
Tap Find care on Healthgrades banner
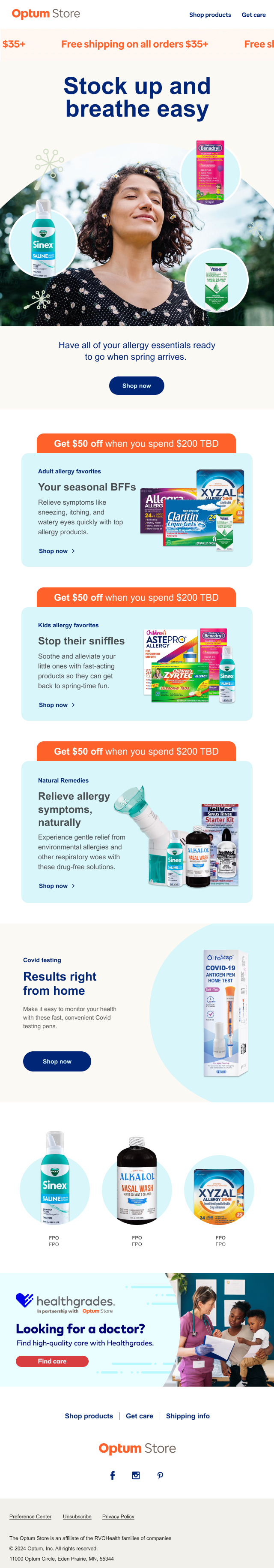(52, 1361)
